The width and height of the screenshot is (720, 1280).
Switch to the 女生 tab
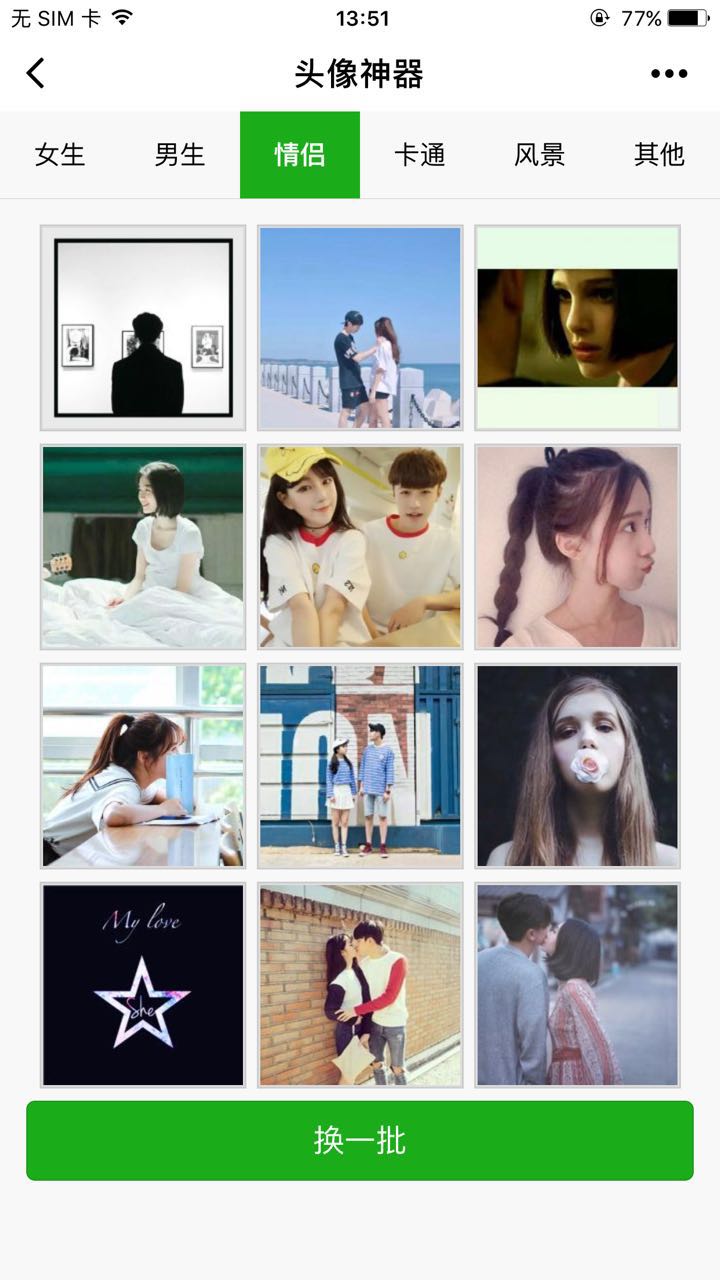[x=60, y=155]
